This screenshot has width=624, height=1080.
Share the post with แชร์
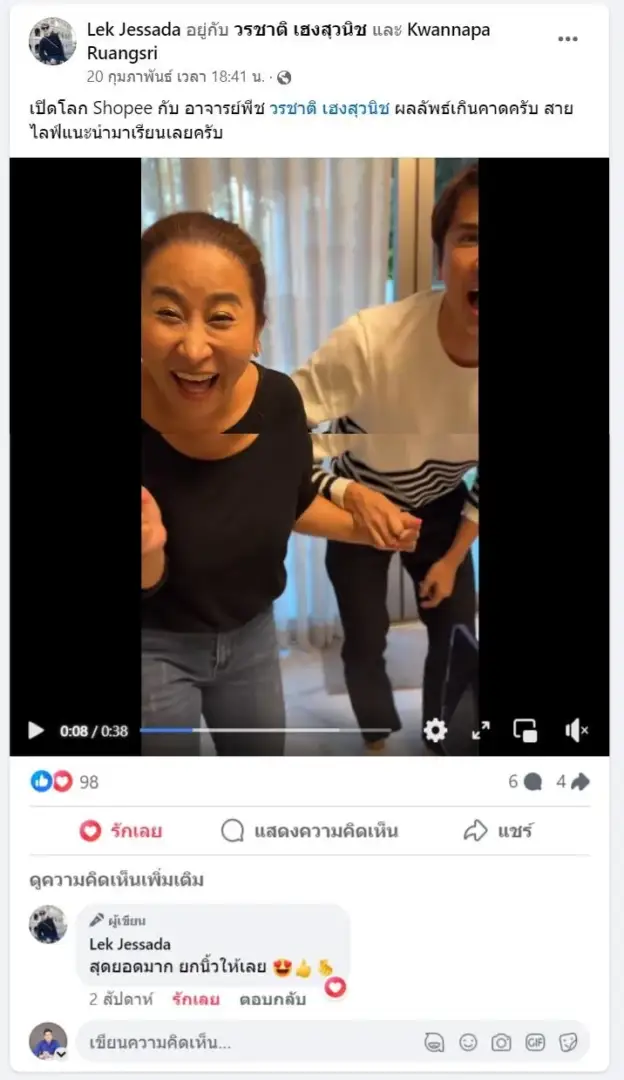click(x=498, y=831)
